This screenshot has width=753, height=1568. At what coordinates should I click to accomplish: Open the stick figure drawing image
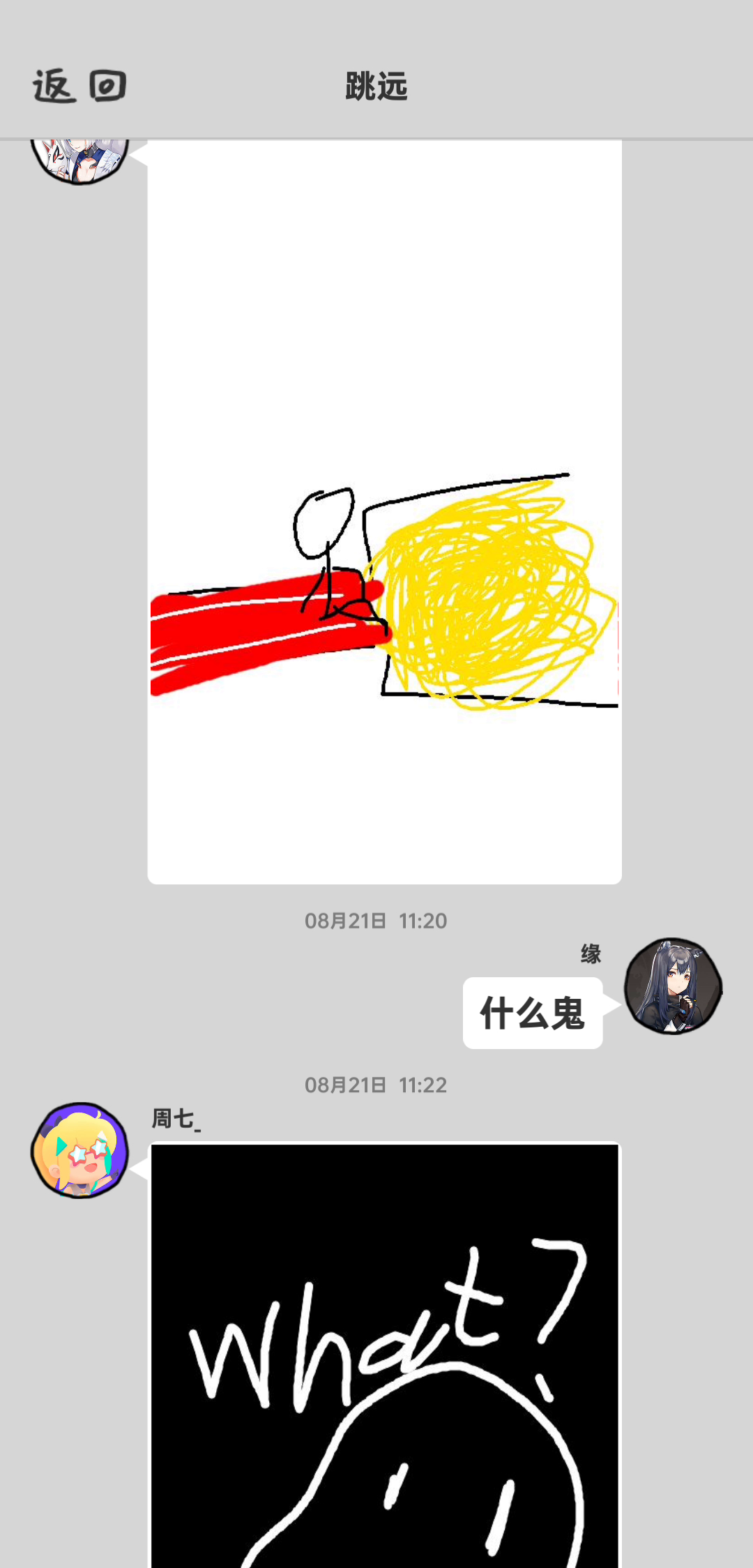(384, 512)
